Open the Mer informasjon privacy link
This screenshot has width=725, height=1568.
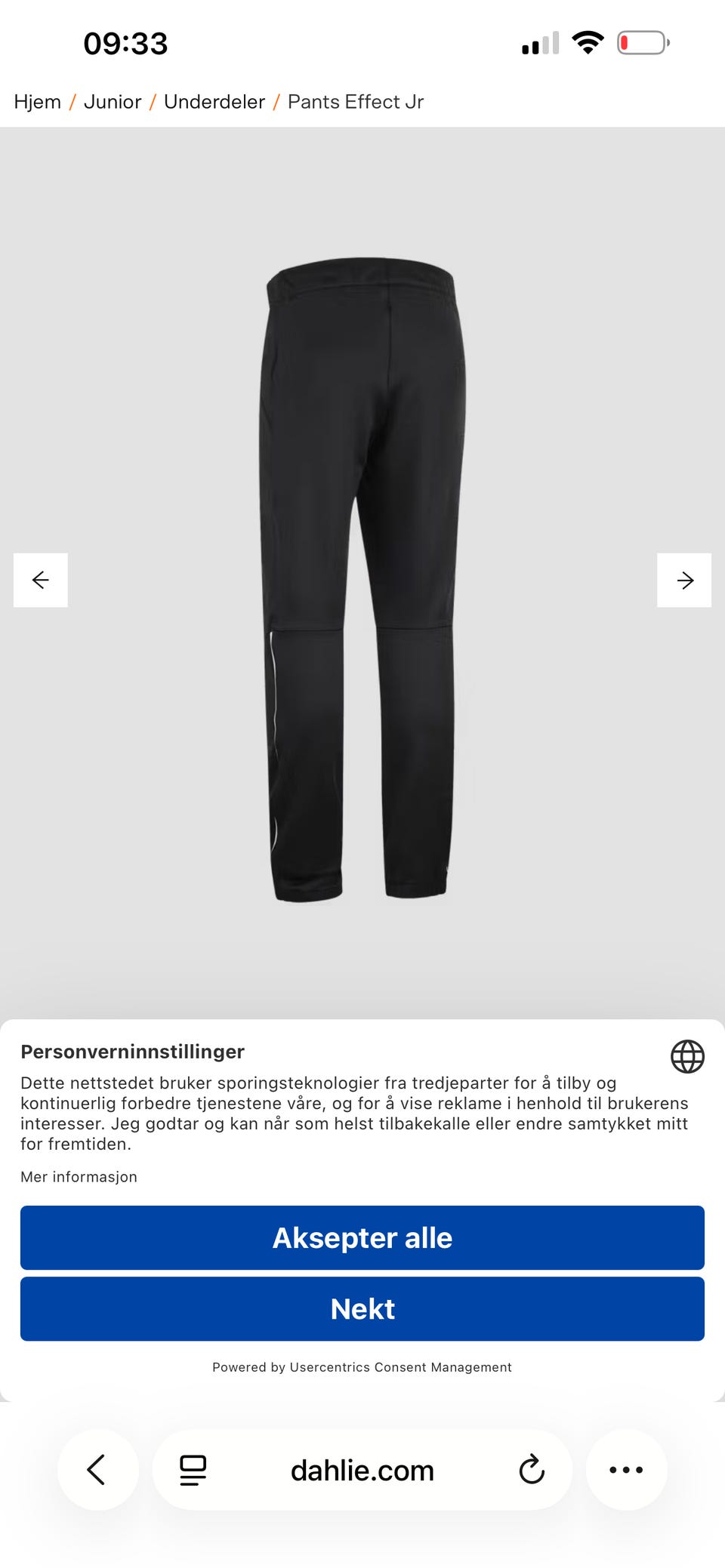click(x=79, y=1176)
